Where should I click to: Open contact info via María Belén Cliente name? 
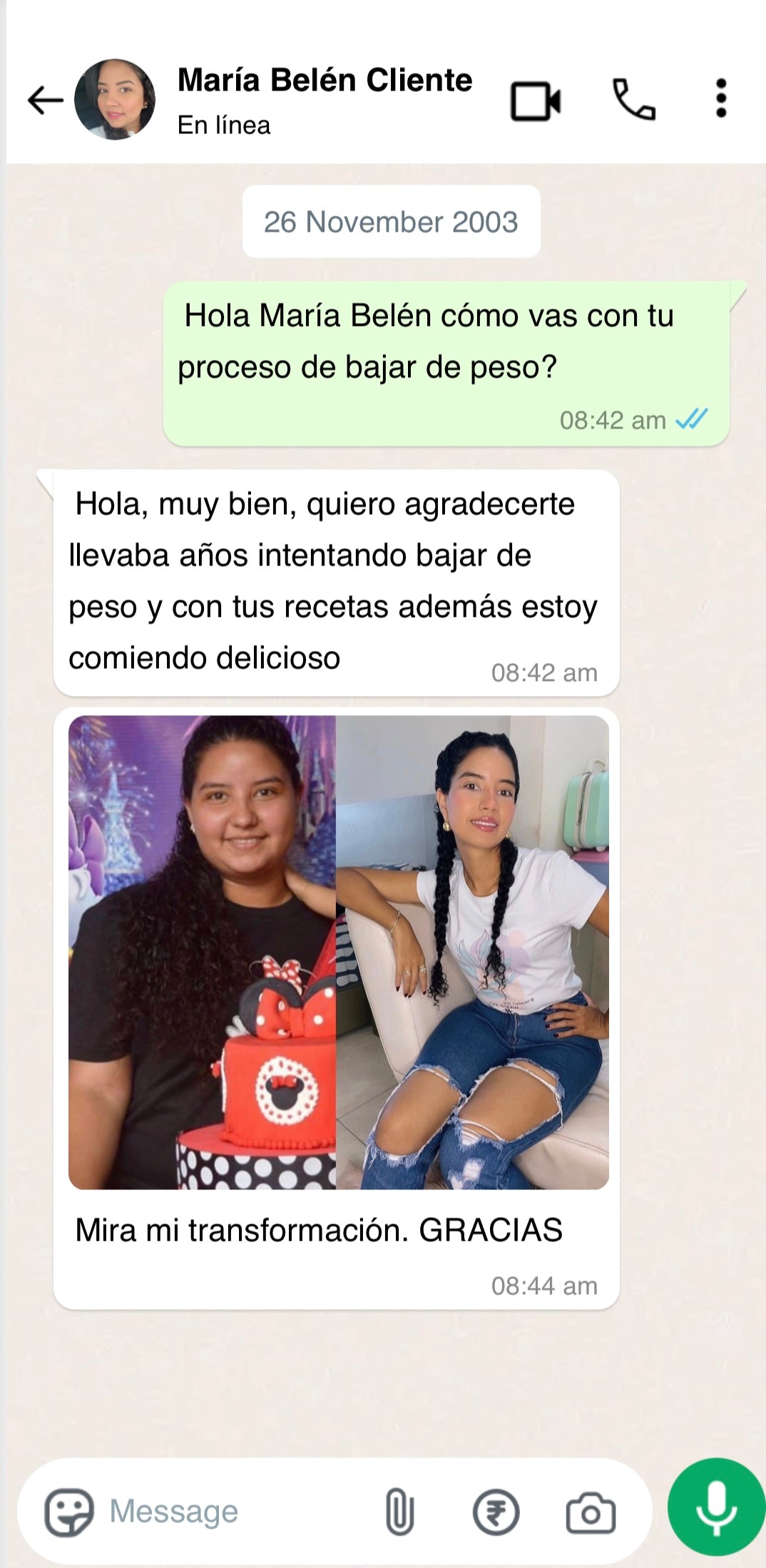325,81
